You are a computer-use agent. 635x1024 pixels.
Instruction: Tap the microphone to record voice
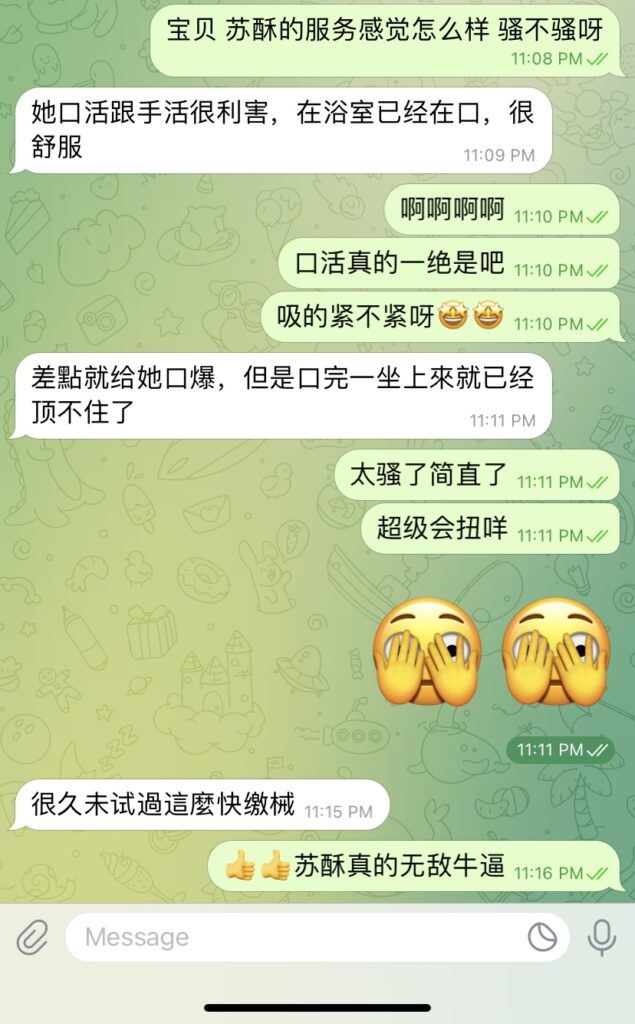pos(602,937)
